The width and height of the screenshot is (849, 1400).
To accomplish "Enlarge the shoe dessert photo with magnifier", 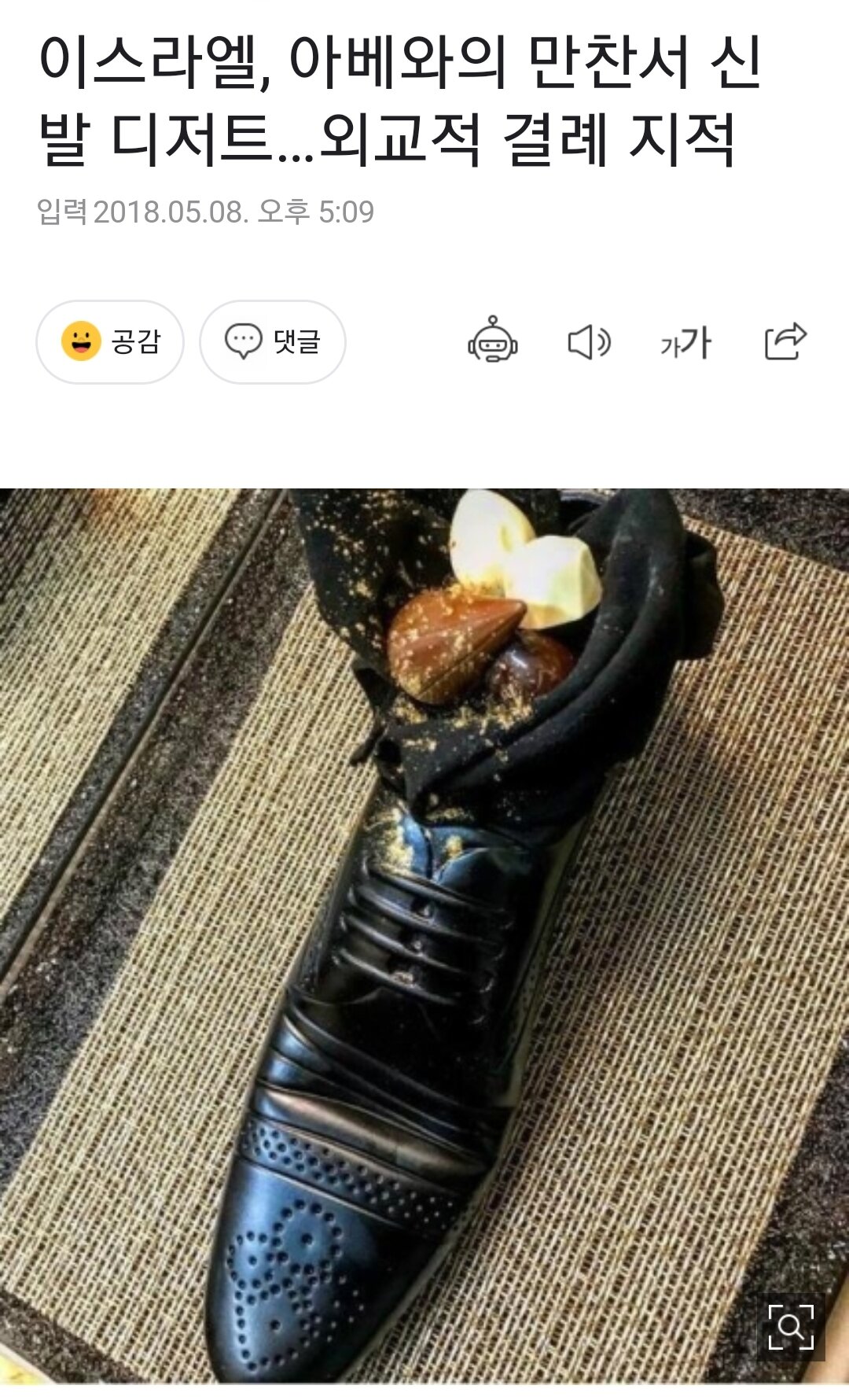I will (x=790, y=1326).
